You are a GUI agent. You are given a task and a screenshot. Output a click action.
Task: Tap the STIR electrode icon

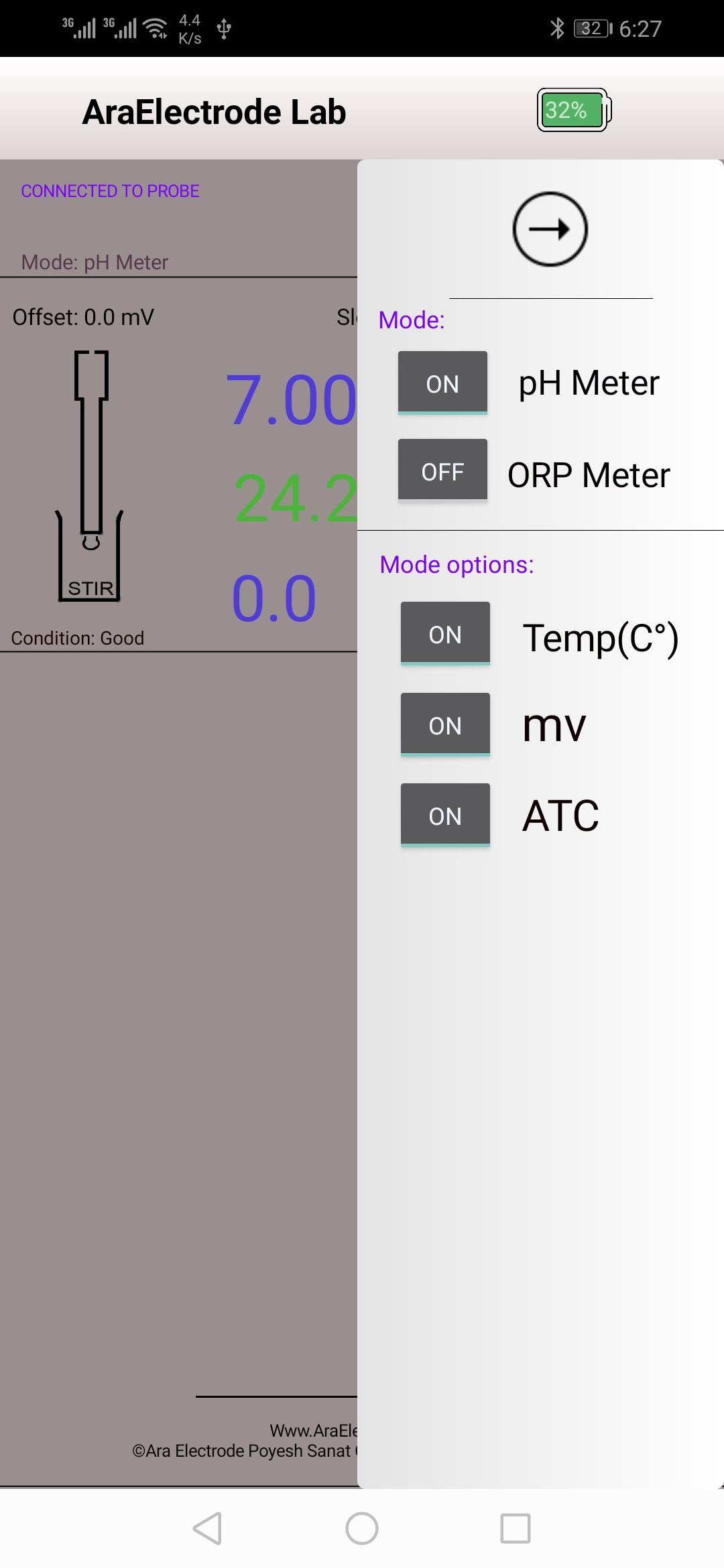(x=90, y=476)
